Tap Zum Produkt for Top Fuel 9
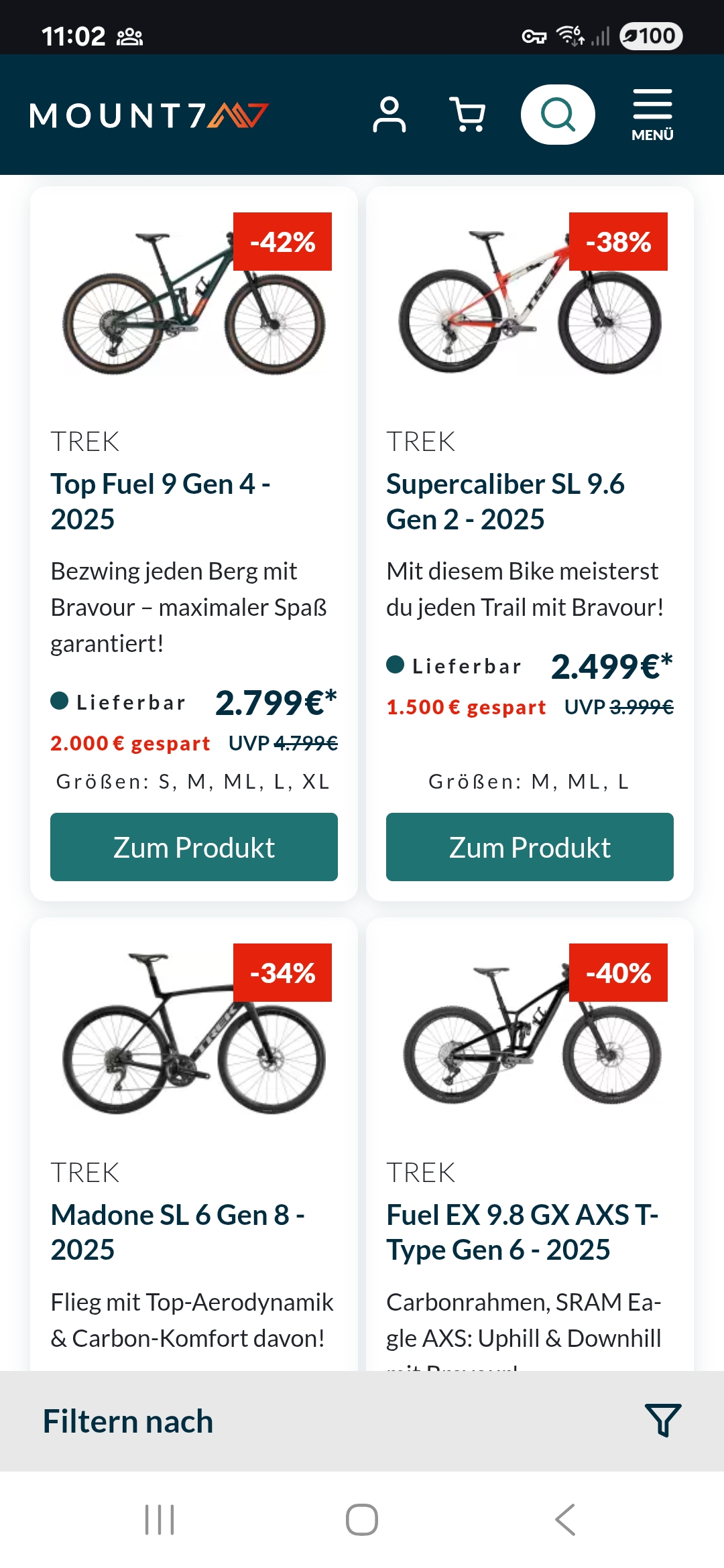The height and width of the screenshot is (1568, 724). pyautogui.click(x=194, y=847)
